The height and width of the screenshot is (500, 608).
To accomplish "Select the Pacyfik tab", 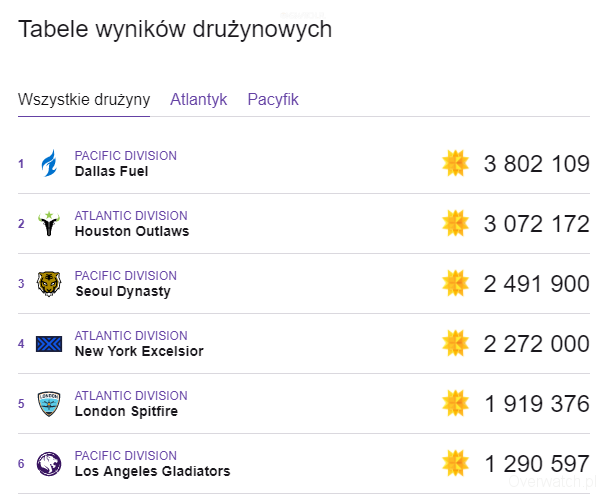I will point(273,100).
